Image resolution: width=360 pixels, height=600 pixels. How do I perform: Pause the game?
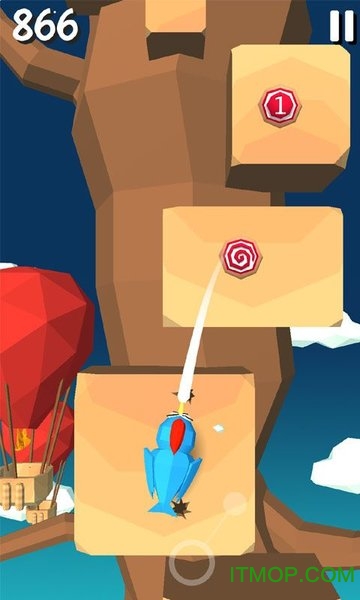342,26
